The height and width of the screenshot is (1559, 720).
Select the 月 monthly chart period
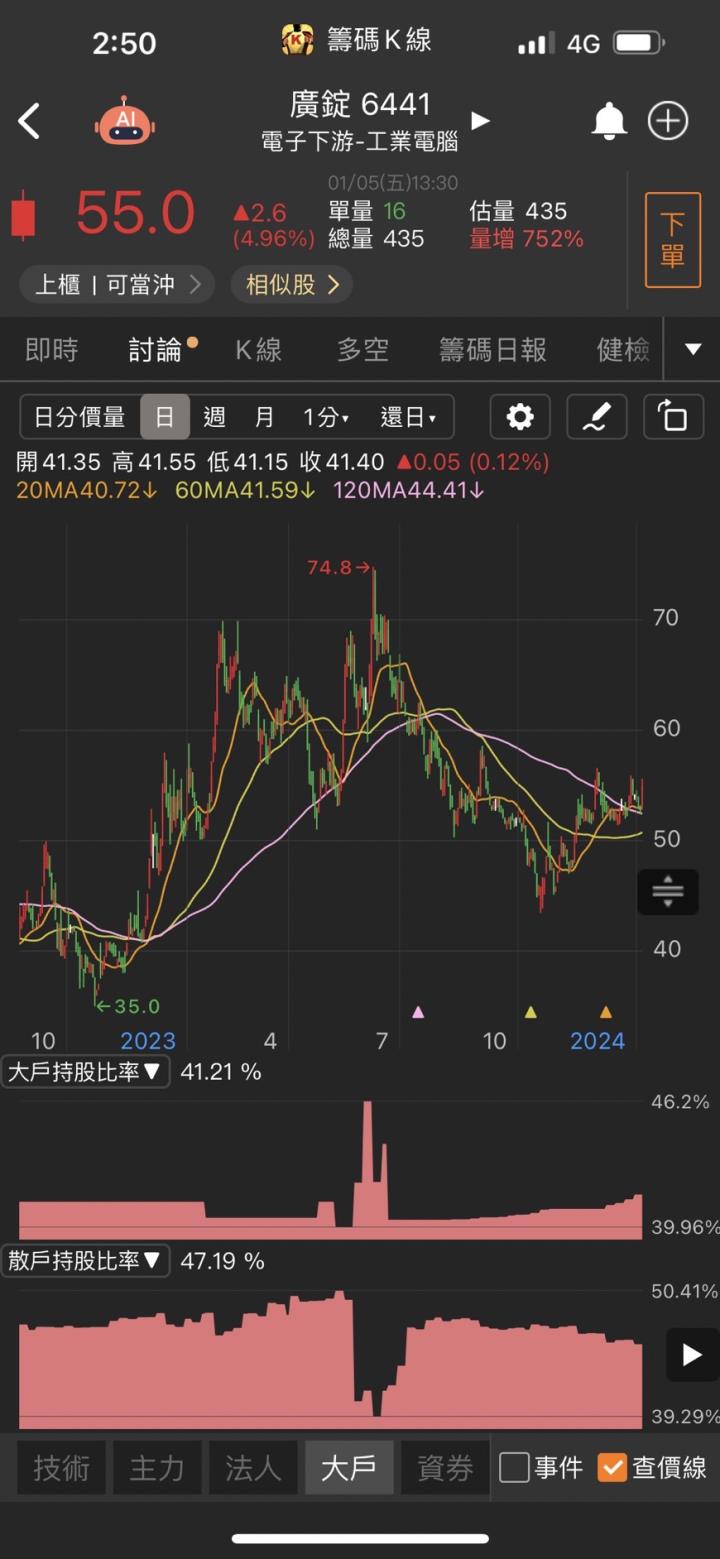pos(264,417)
